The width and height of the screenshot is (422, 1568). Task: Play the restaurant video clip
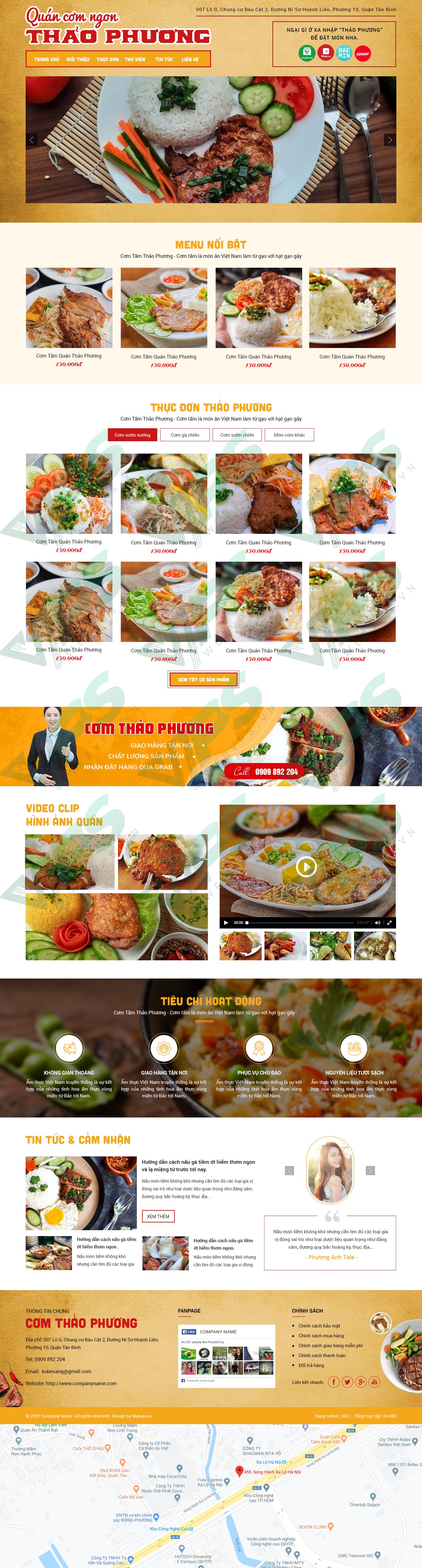tap(306, 866)
